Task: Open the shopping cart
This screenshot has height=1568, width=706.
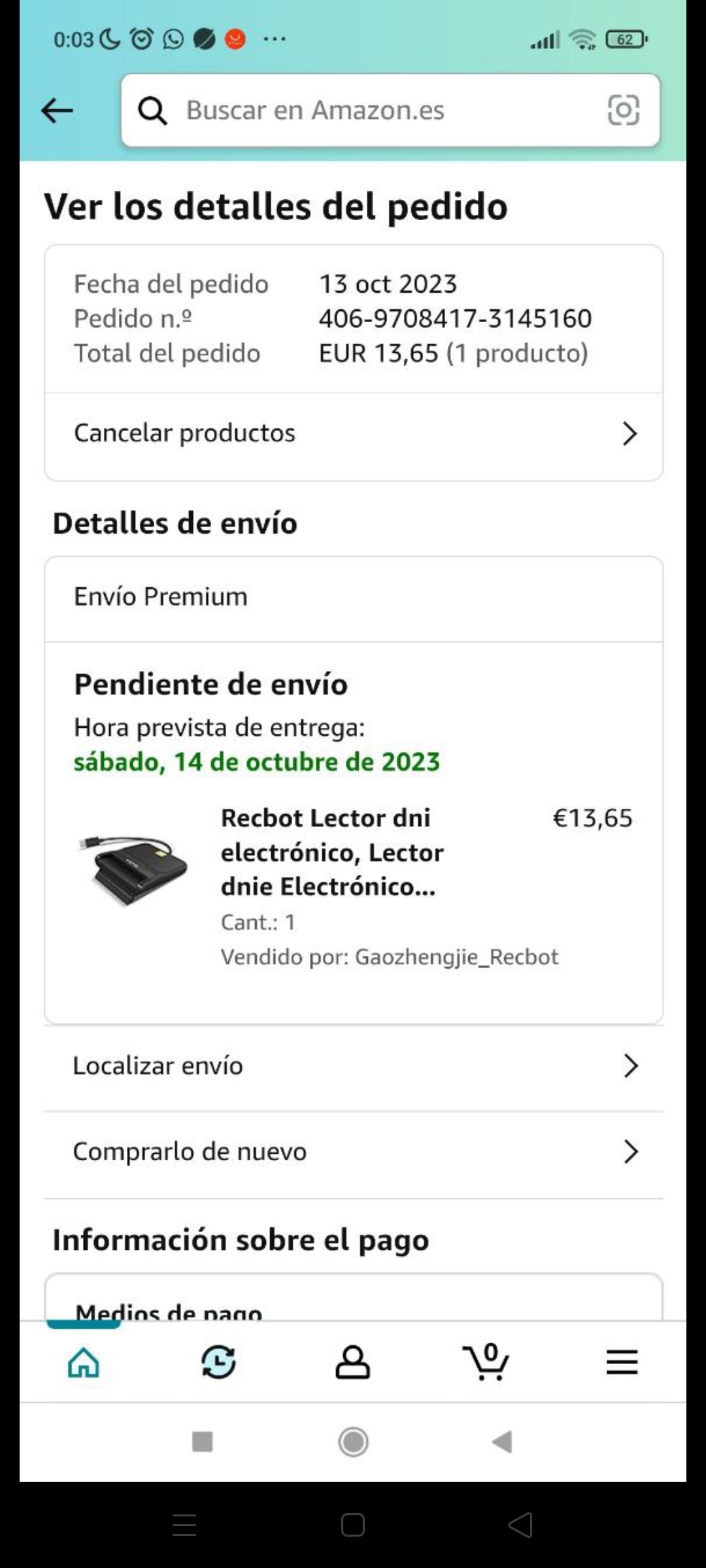Action: pyautogui.click(x=487, y=1362)
